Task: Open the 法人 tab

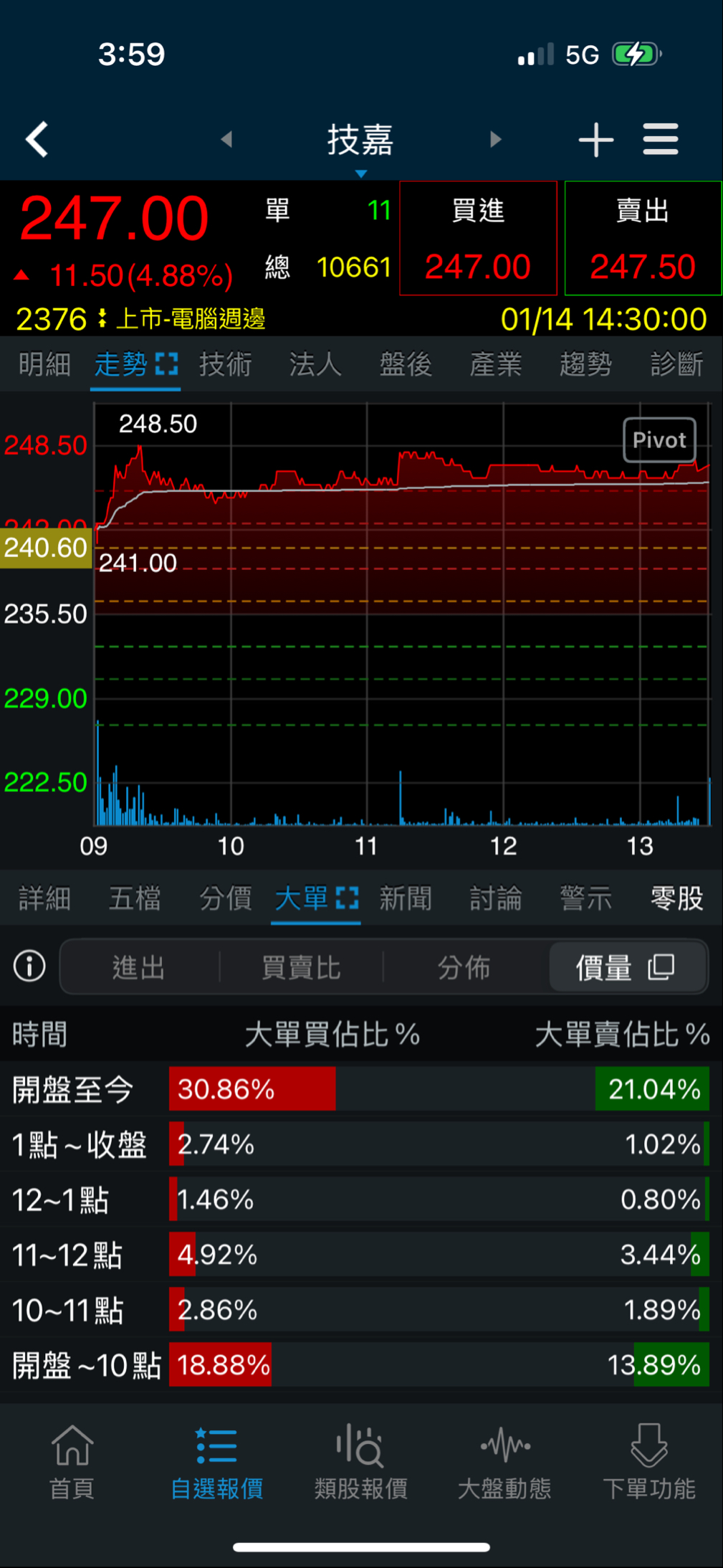Action: point(315,364)
